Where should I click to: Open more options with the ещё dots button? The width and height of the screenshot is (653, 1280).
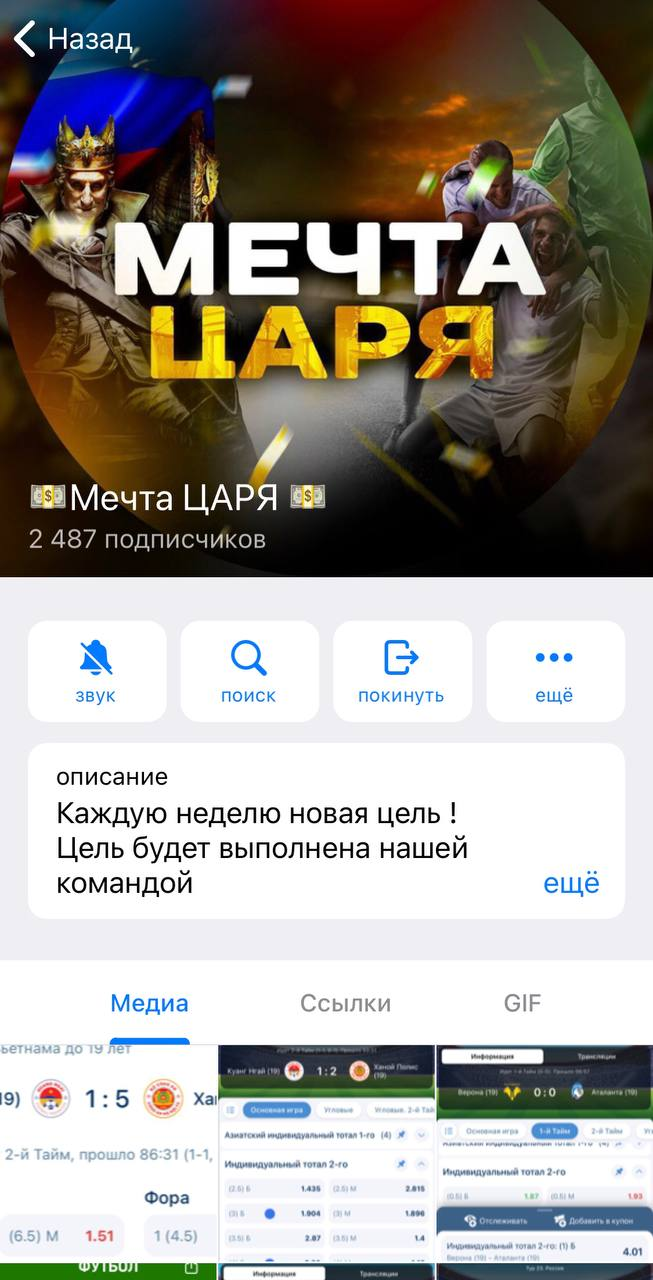coord(554,671)
